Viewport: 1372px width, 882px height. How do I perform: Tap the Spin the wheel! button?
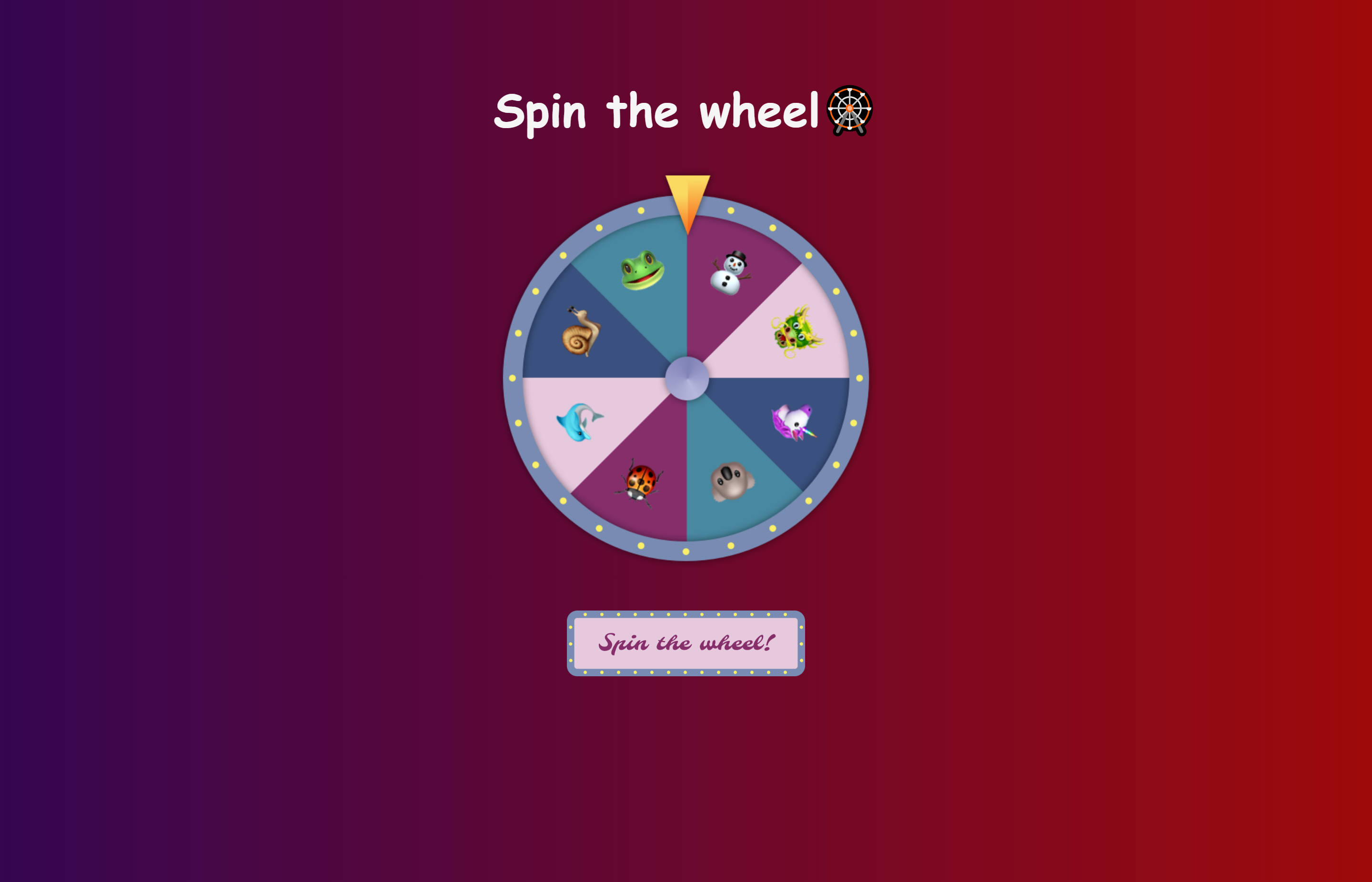(686, 643)
